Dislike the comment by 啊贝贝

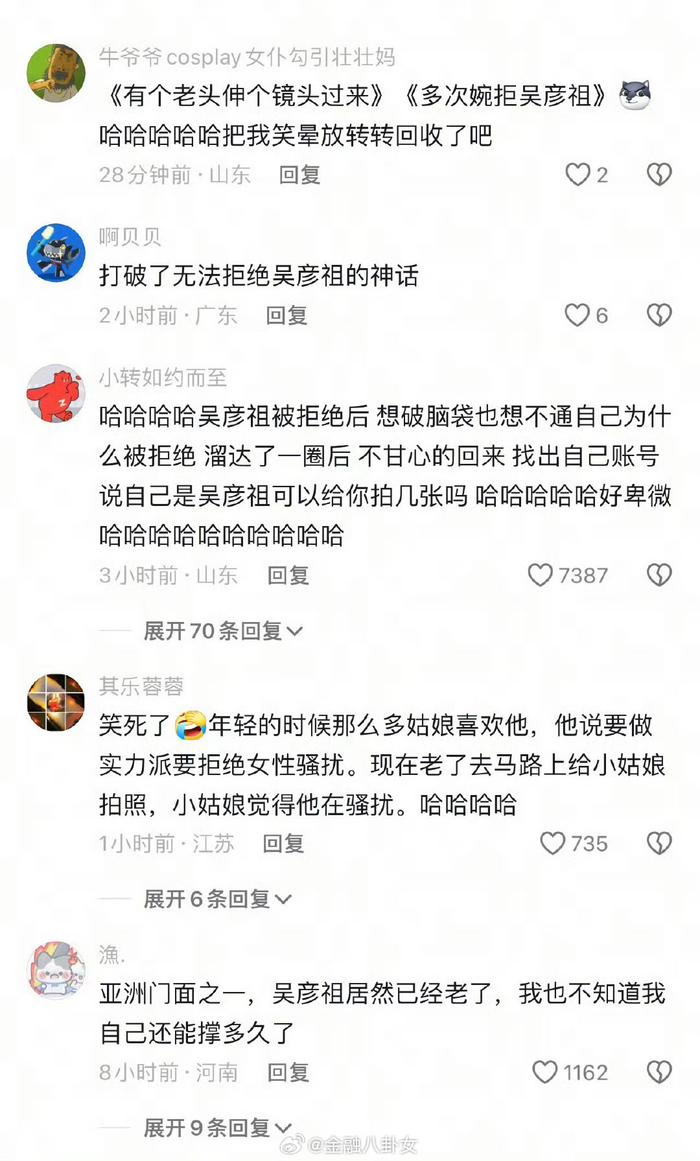click(x=659, y=315)
